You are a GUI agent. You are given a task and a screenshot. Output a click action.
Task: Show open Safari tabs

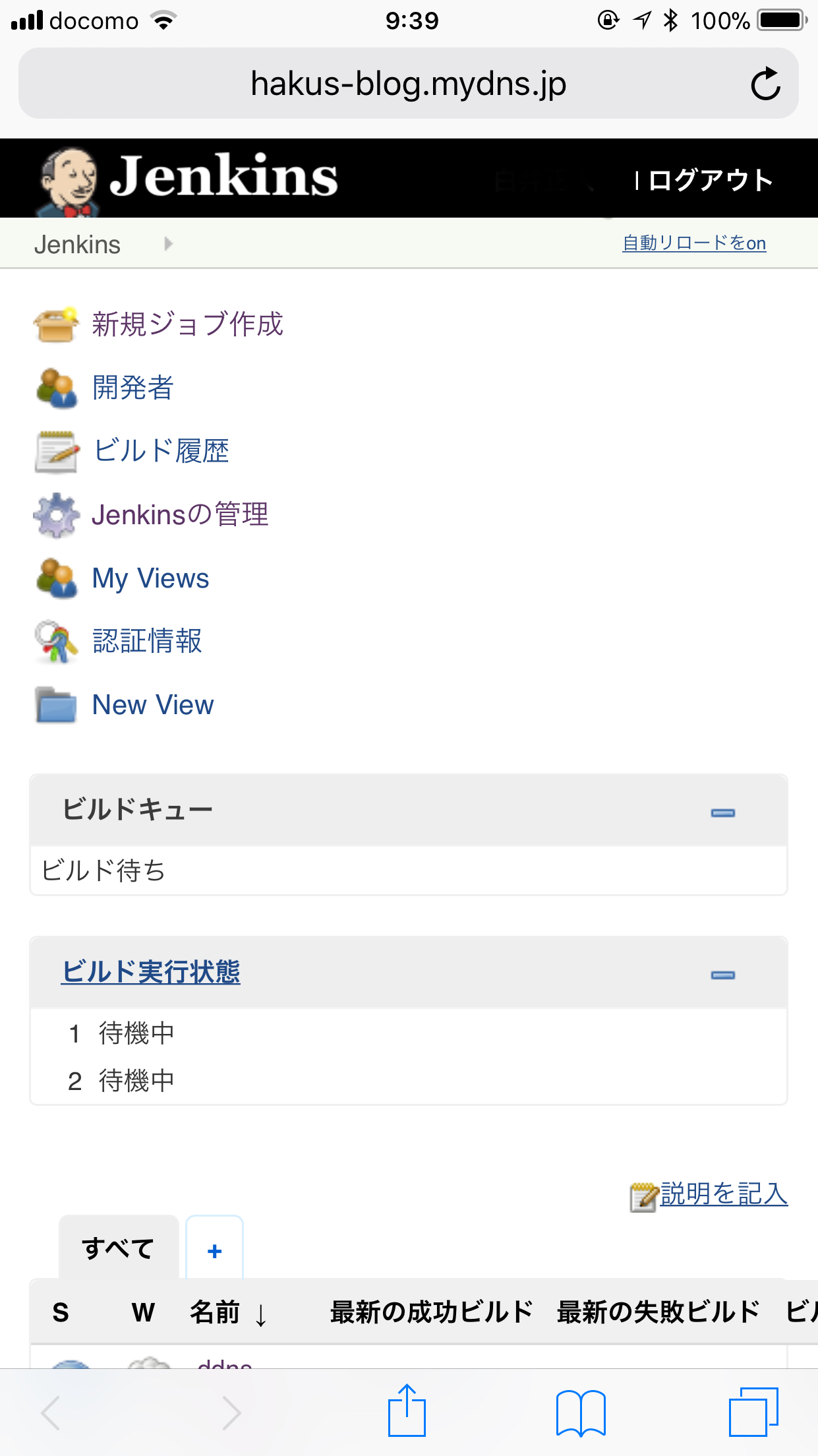753,1412
